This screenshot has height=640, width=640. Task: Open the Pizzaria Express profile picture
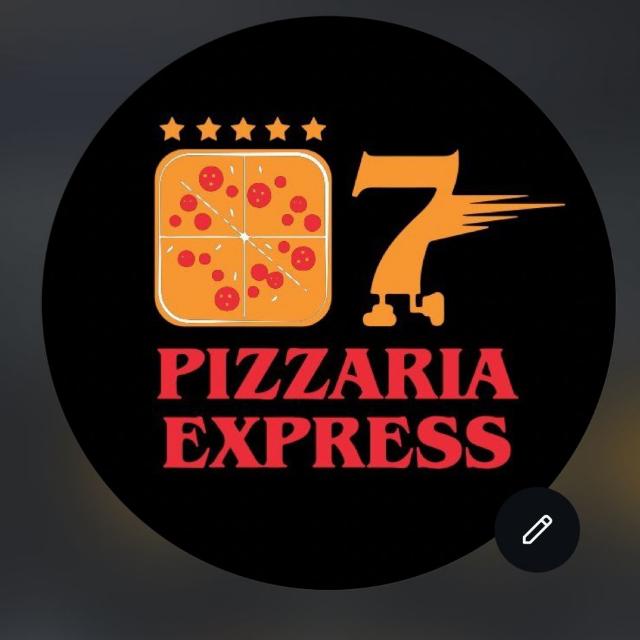click(x=330, y=300)
